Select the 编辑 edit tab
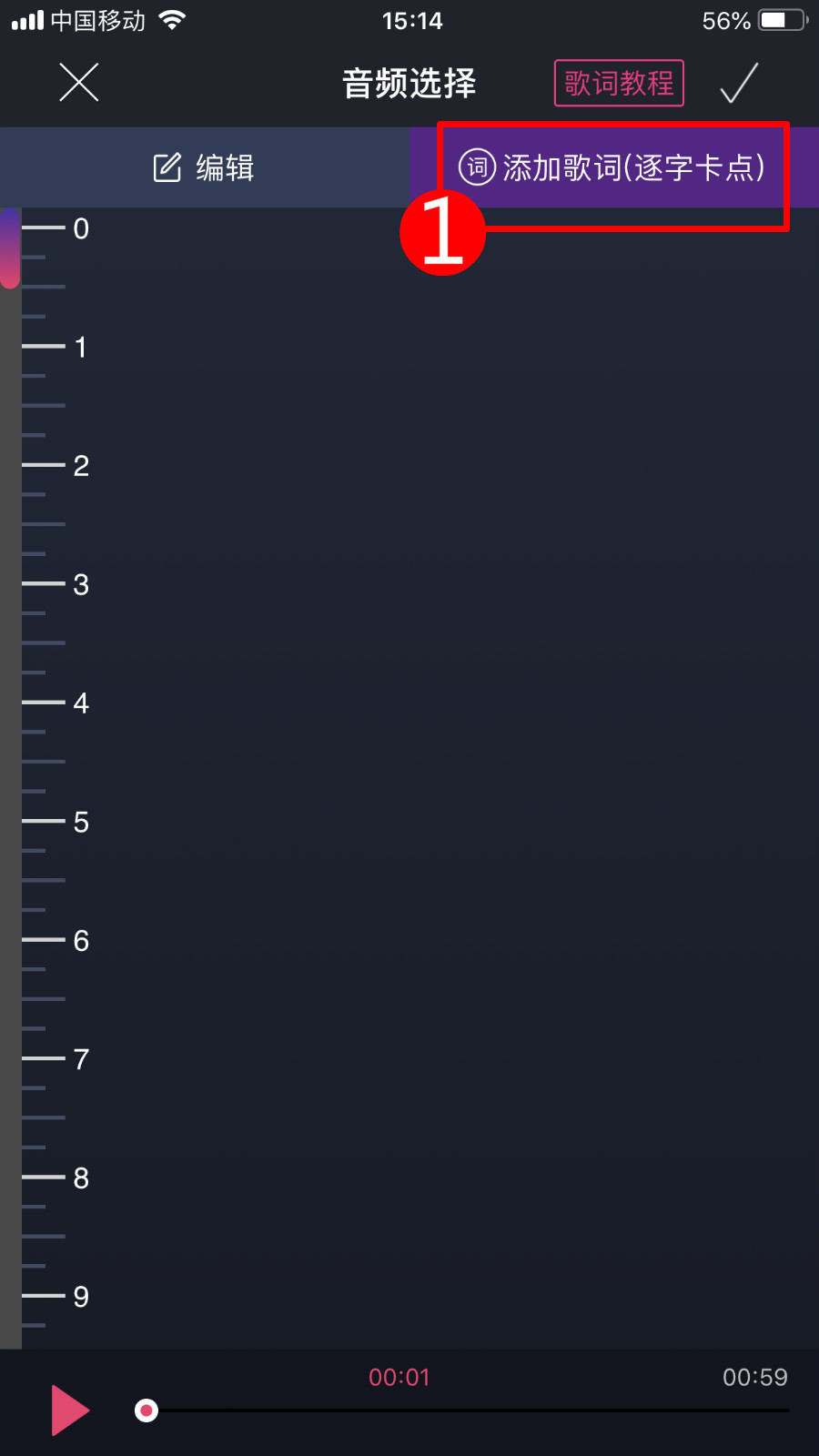 click(x=204, y=167)
